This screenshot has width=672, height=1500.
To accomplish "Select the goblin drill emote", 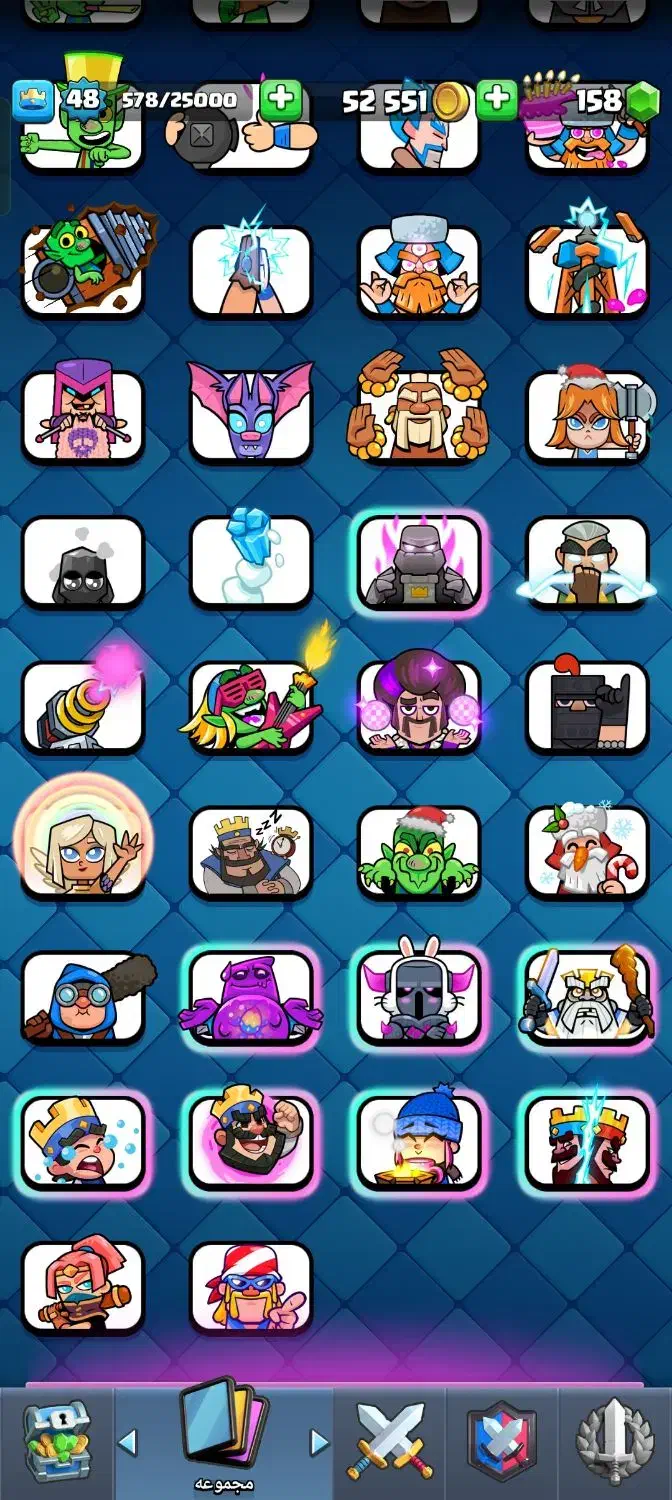I will (83, 270).
